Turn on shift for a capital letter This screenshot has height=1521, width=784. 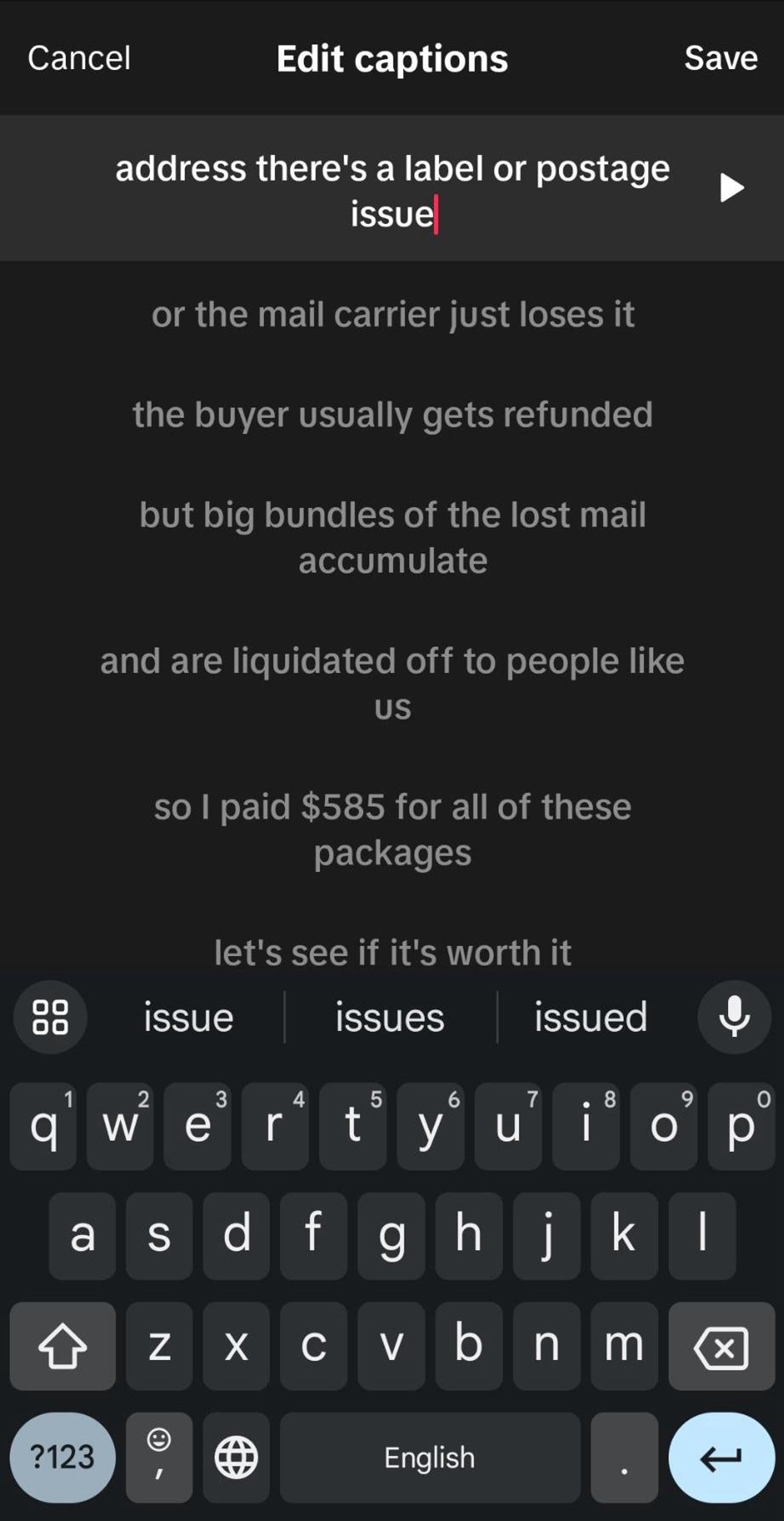tap(62, 1347)
